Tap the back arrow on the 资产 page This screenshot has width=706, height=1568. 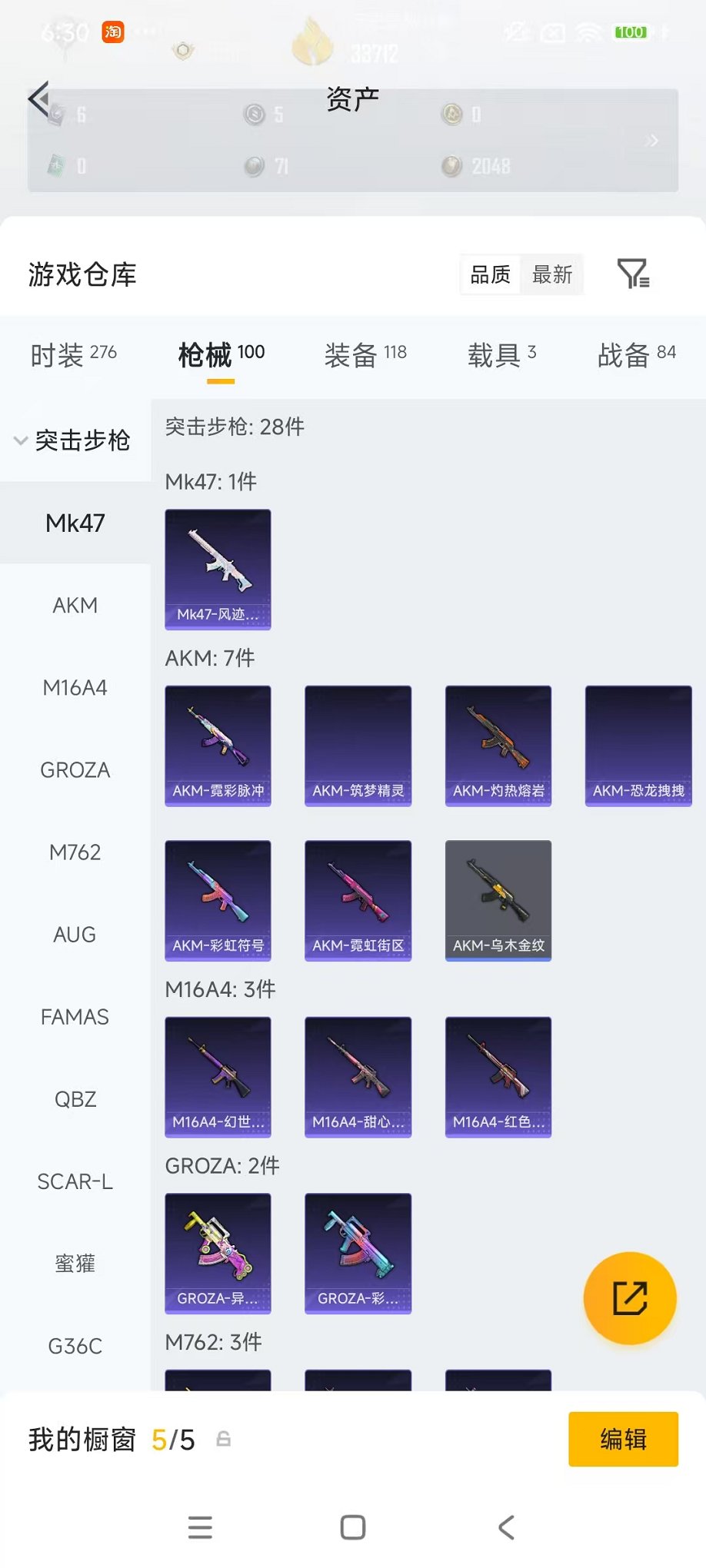pyautogui.click(x=38, y=99)
